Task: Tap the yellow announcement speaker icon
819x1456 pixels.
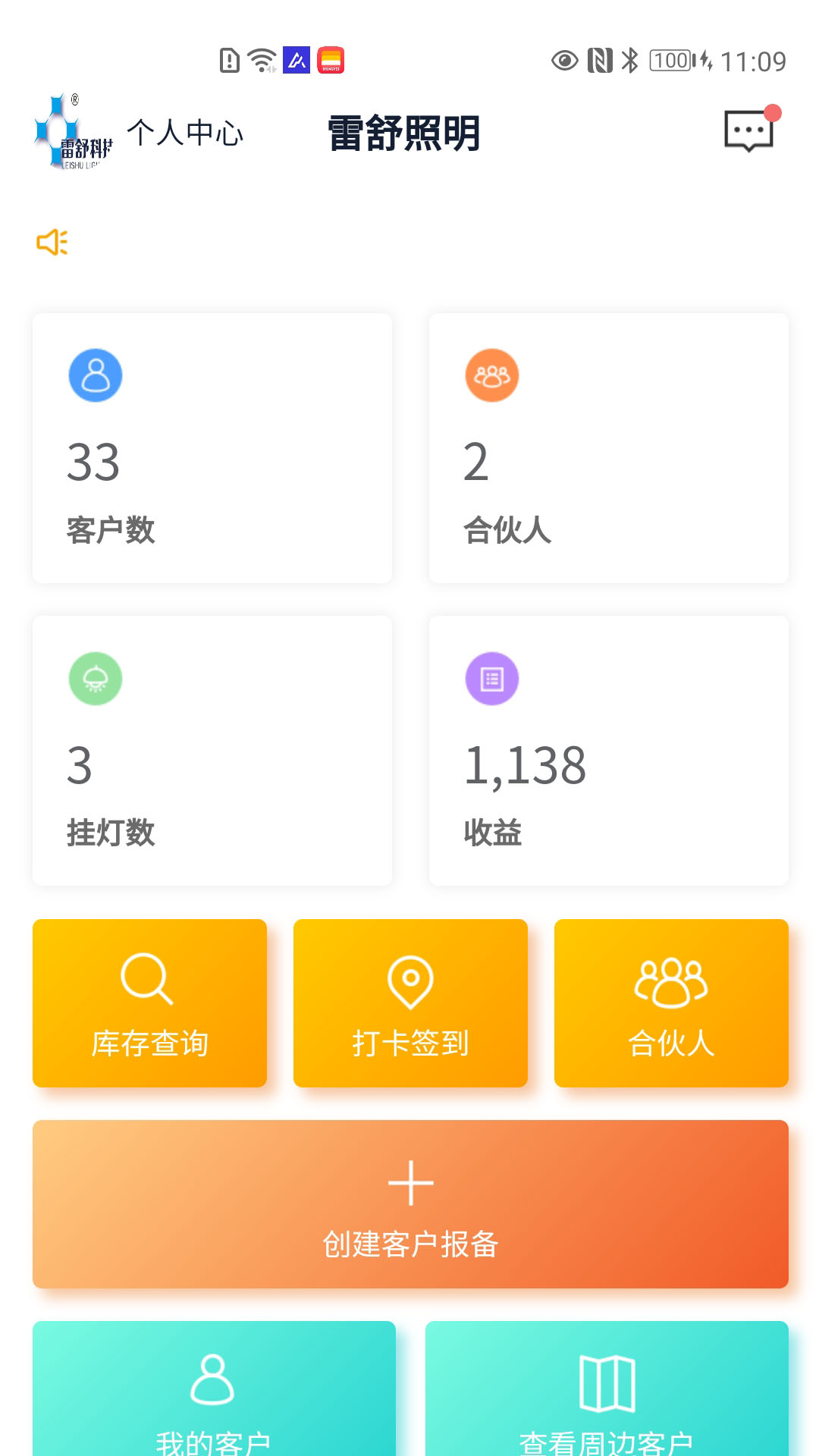Action: coord(52,243)
